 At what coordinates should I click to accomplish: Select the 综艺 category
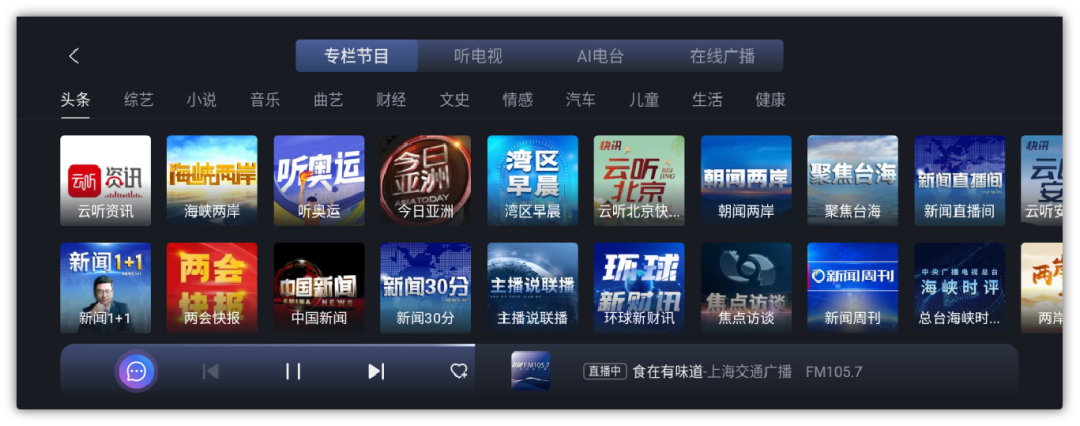pyautogui.click(x=139, y=100)
